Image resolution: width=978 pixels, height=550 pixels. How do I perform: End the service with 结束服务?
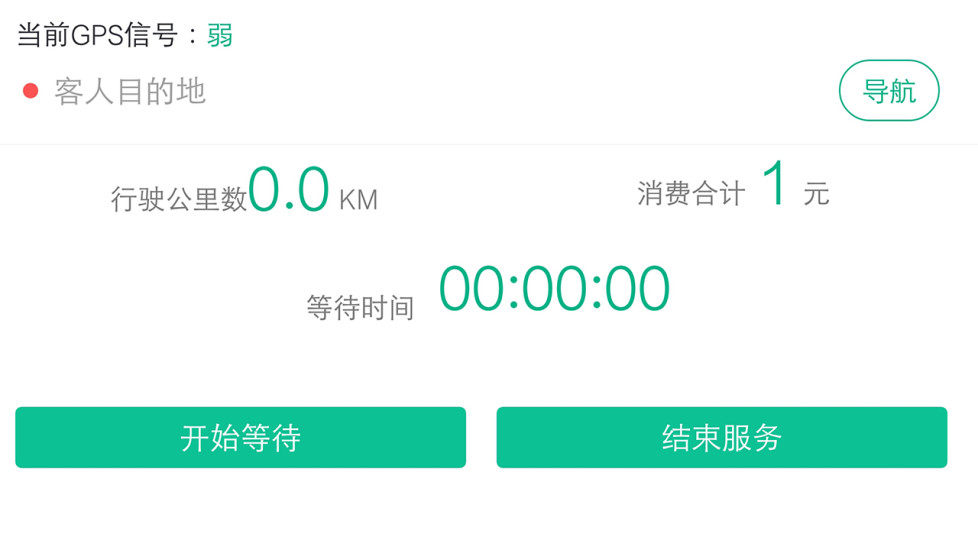[x=721, y=437]
